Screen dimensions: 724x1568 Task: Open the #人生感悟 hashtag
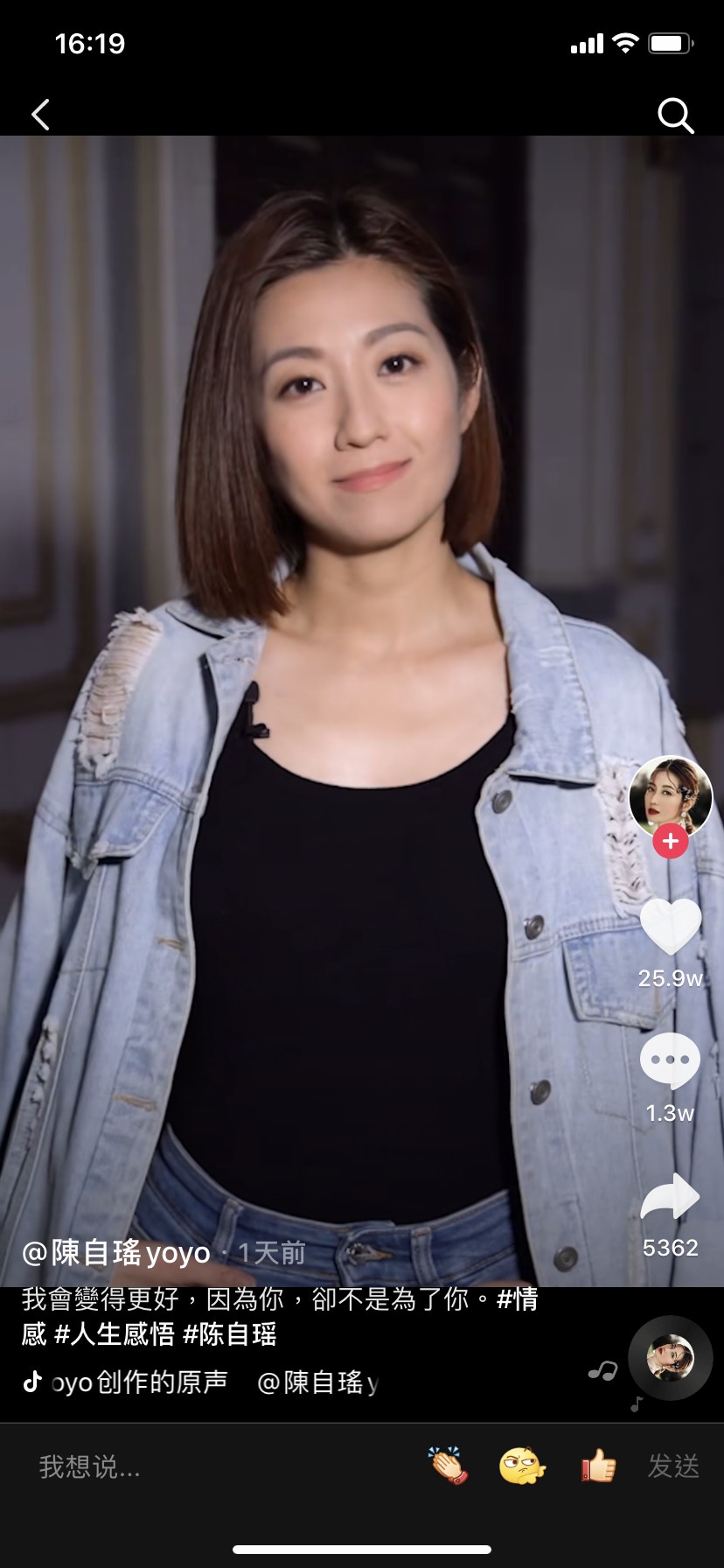coord(115,1334)
